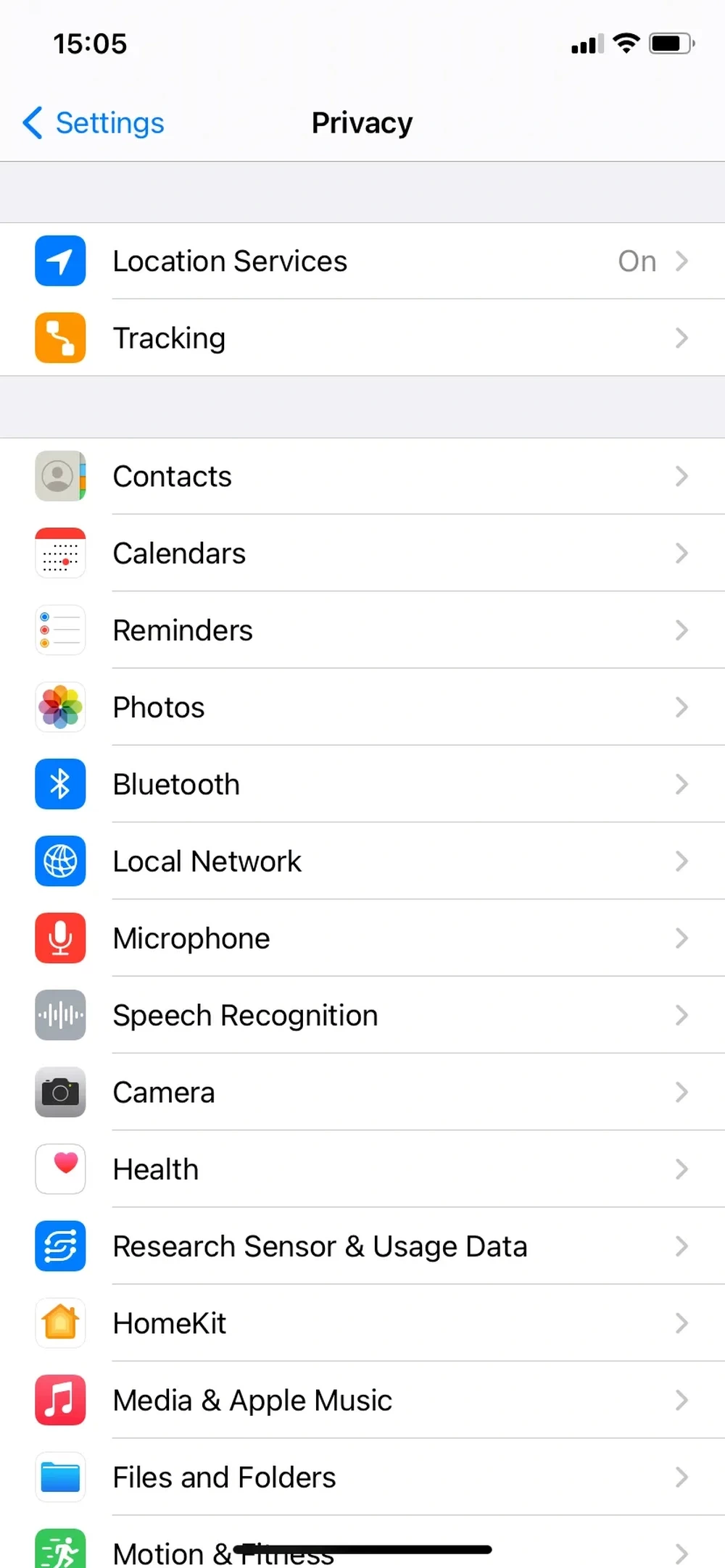Open Microphone permissions
725x1568 pixels.
362,938
